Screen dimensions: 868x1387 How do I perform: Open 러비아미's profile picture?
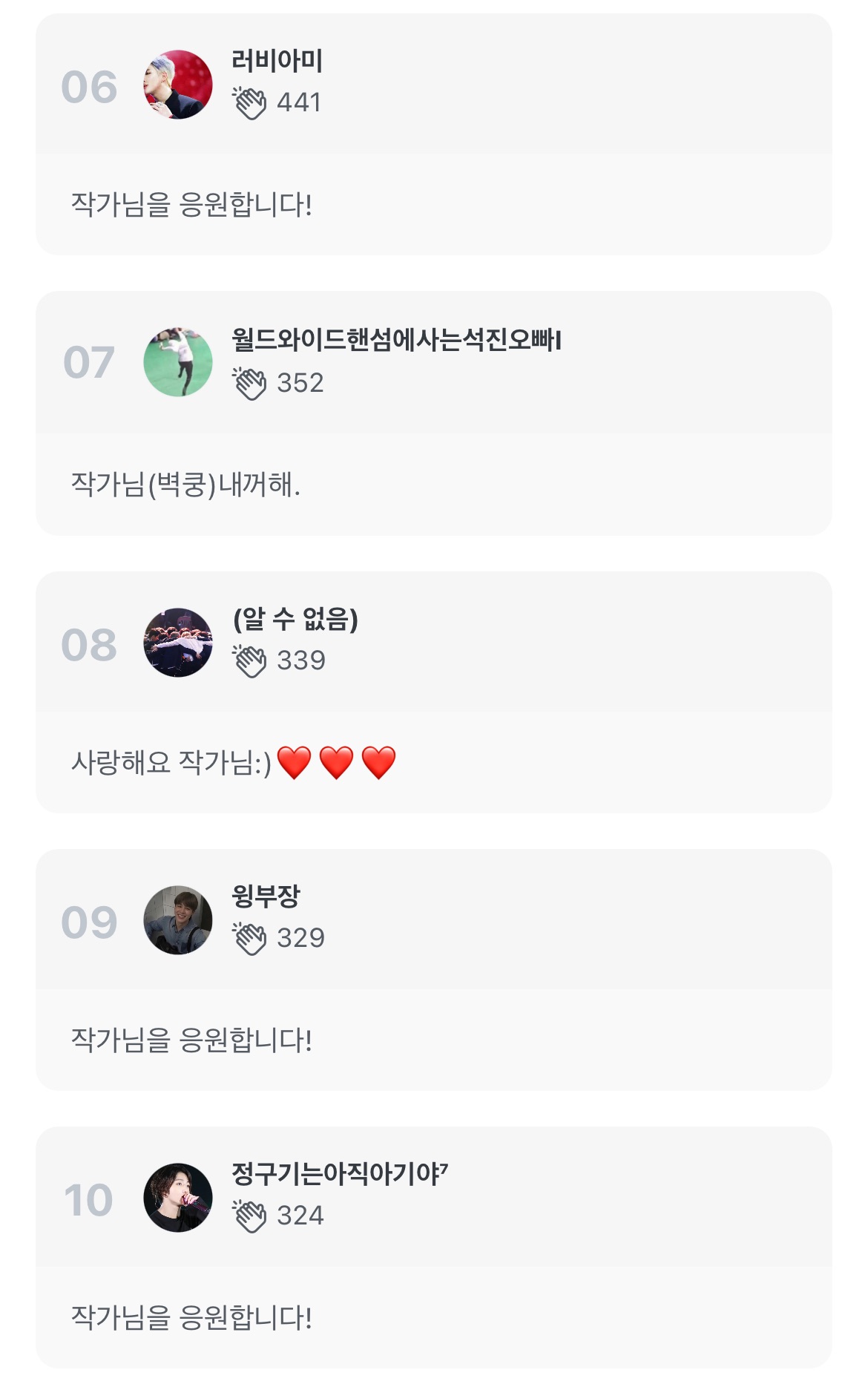[x=177, y=85]
